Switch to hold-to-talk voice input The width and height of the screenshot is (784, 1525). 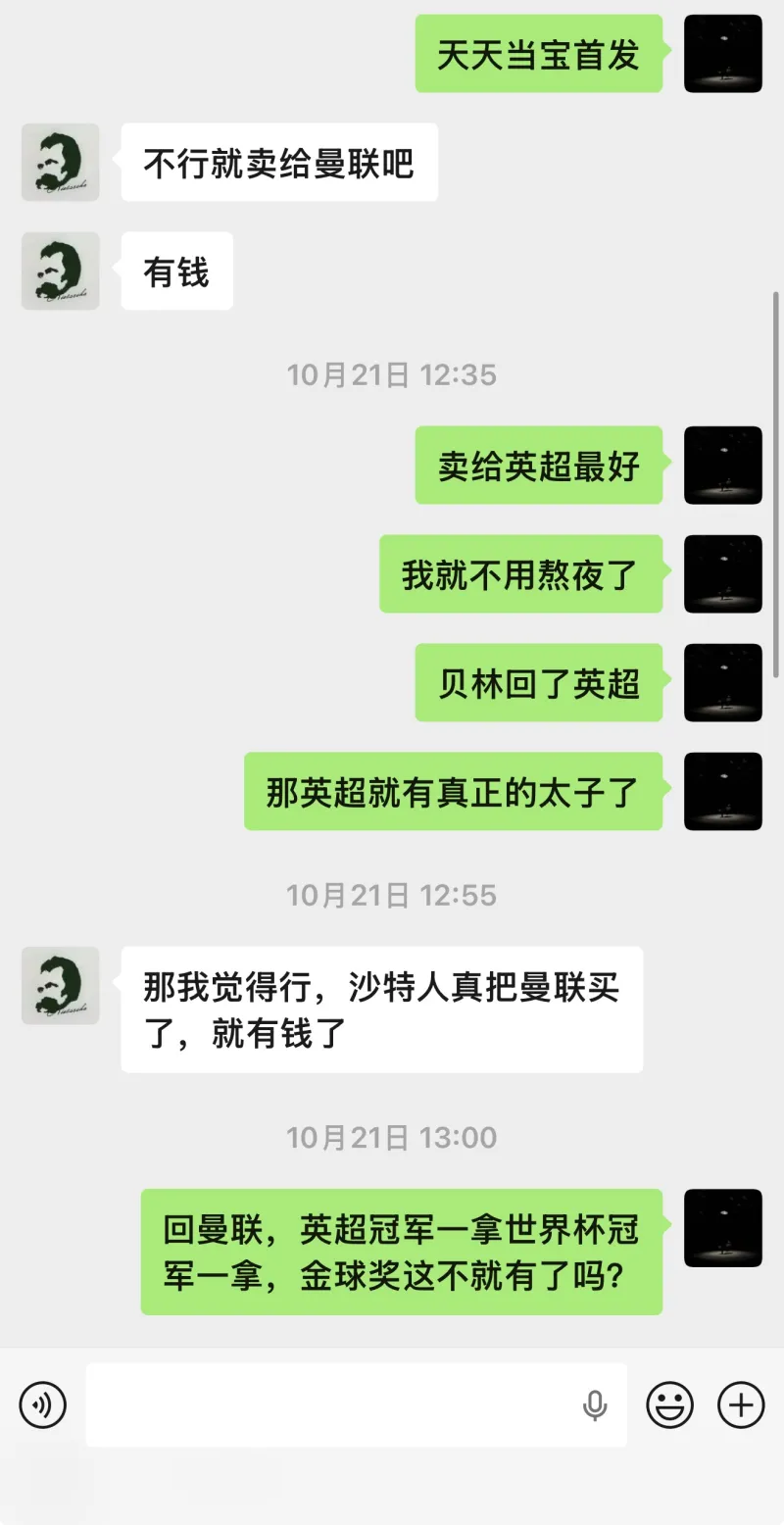pos(43,1405)
